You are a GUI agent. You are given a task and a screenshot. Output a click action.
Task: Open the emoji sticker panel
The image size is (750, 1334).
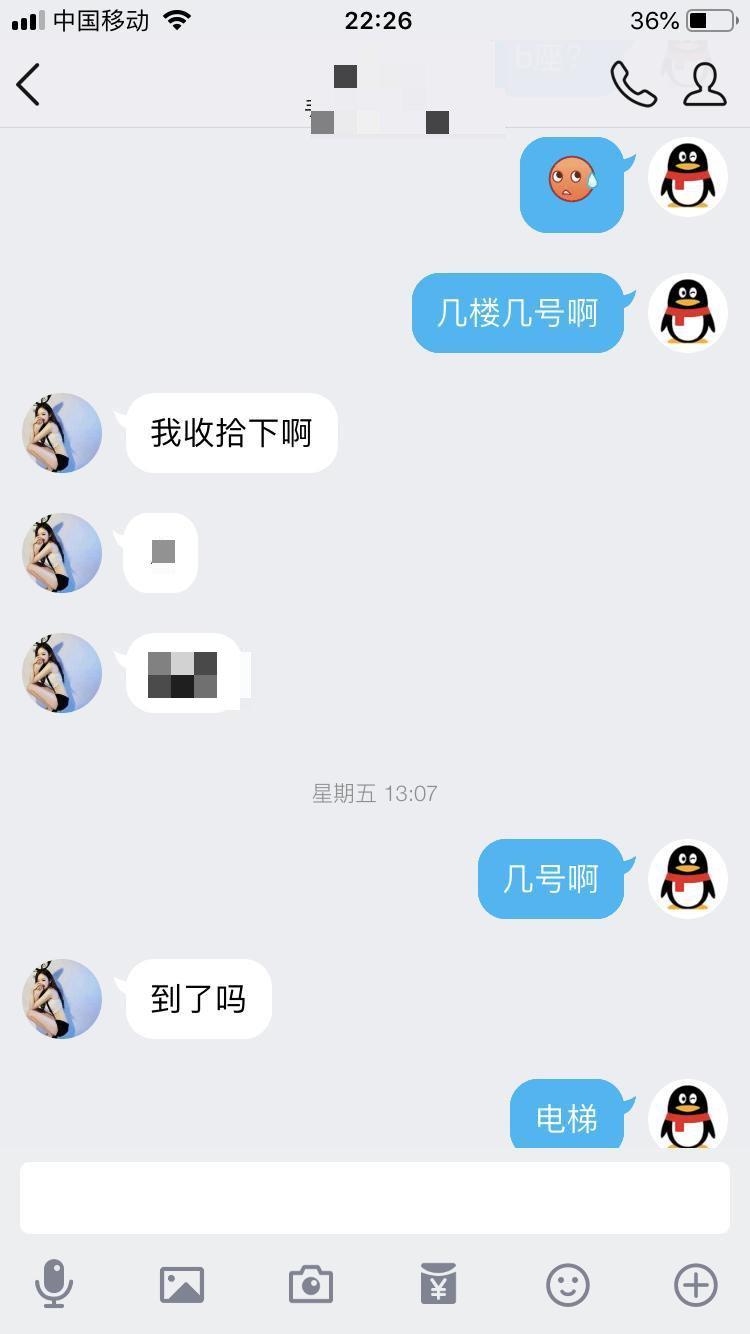pos(568,1284)
